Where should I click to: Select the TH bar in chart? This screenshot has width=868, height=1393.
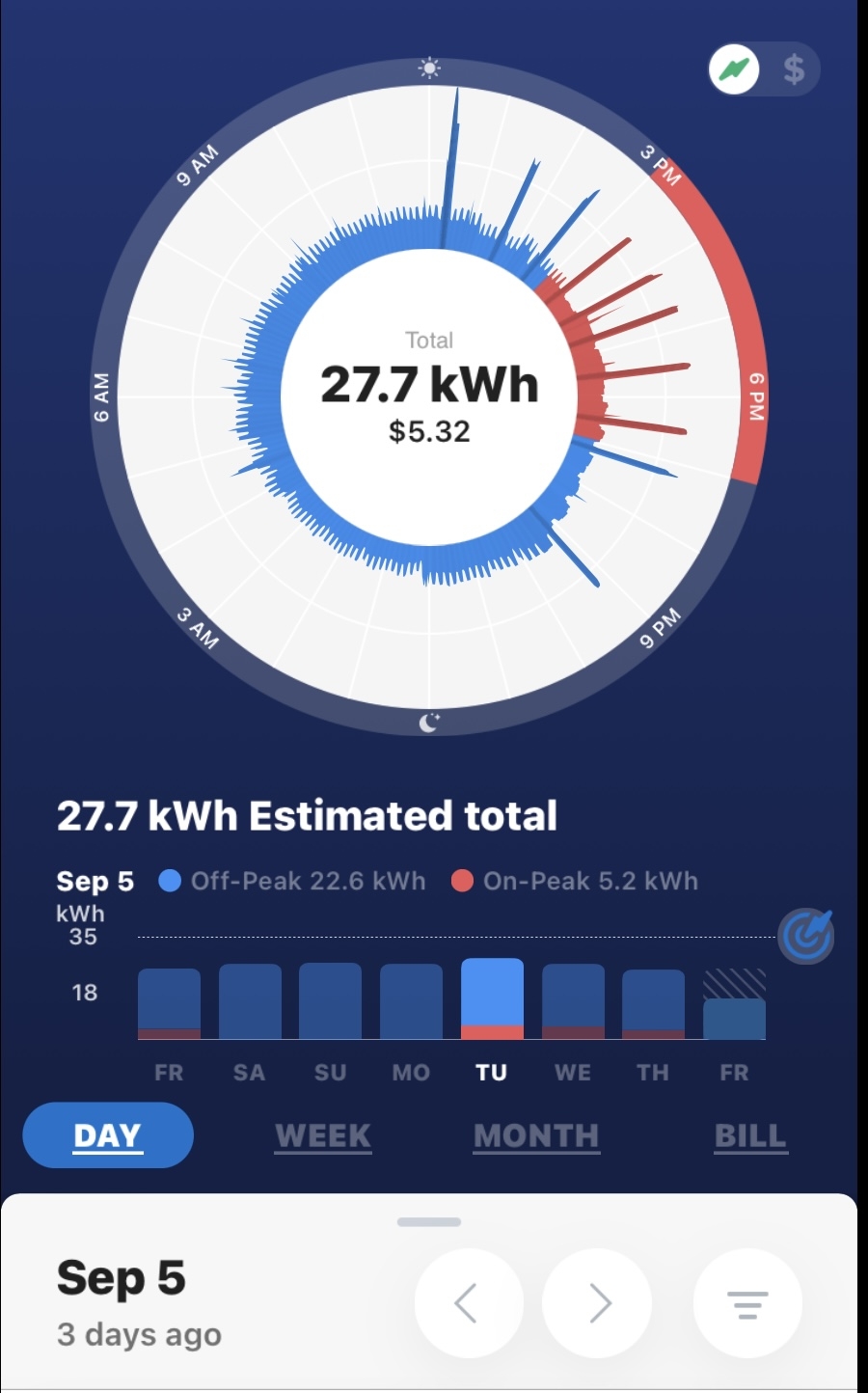click(653, 1004)
